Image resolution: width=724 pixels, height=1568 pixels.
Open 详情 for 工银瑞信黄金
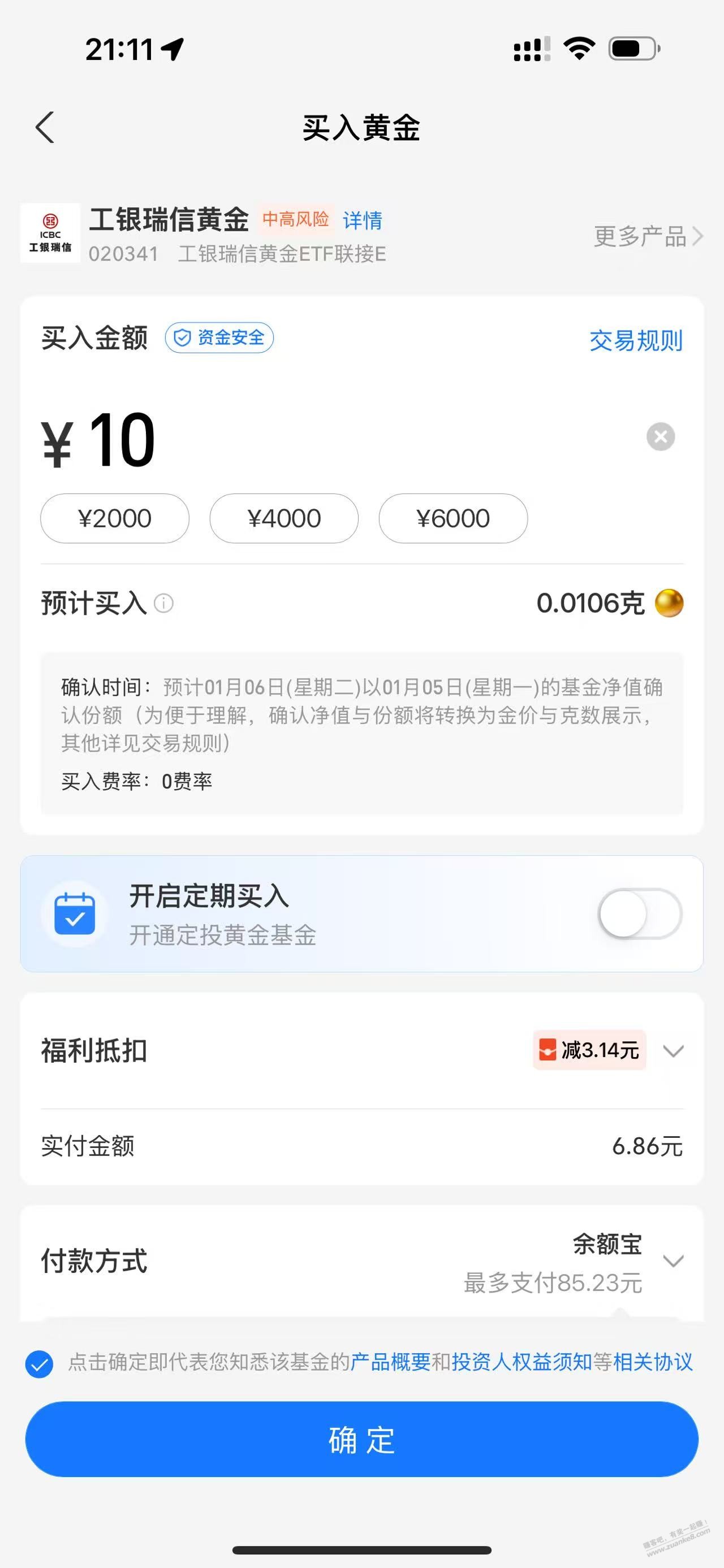pyautogui.click(x=363, y=220)
